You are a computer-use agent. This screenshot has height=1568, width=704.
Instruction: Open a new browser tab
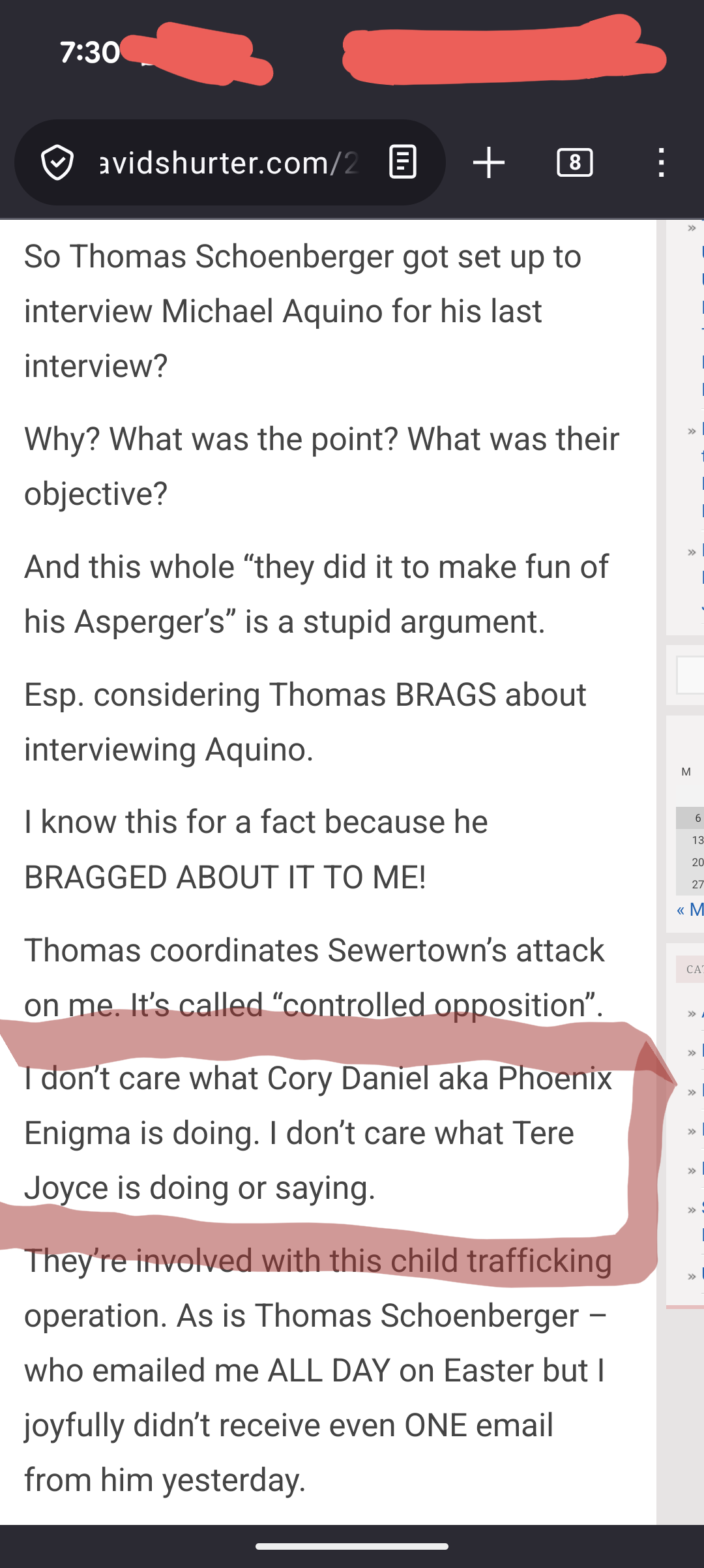[x=488, y=162]
